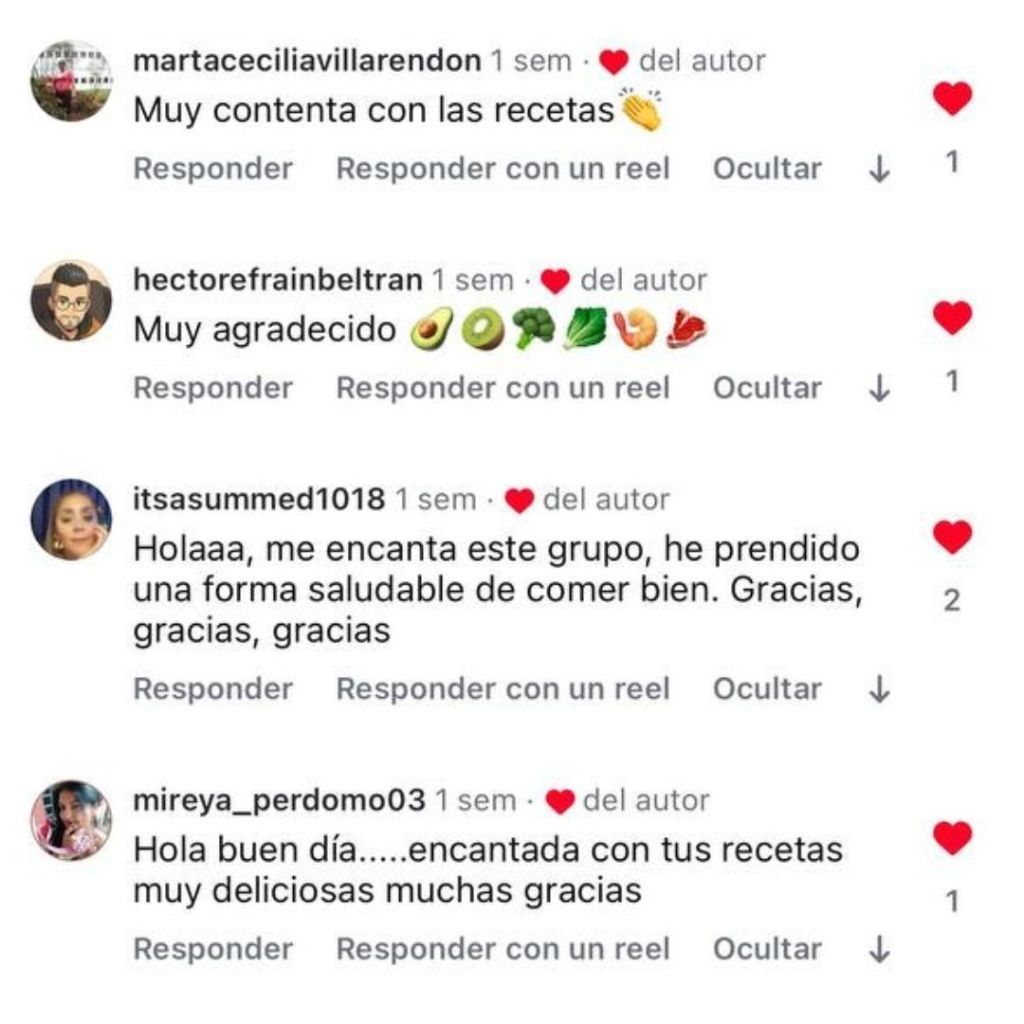The height and width of the screenshot is (1024, 1024).
Task: Tap down arrow under hectorefrainbeltran's comment
Action: point(879,389)
